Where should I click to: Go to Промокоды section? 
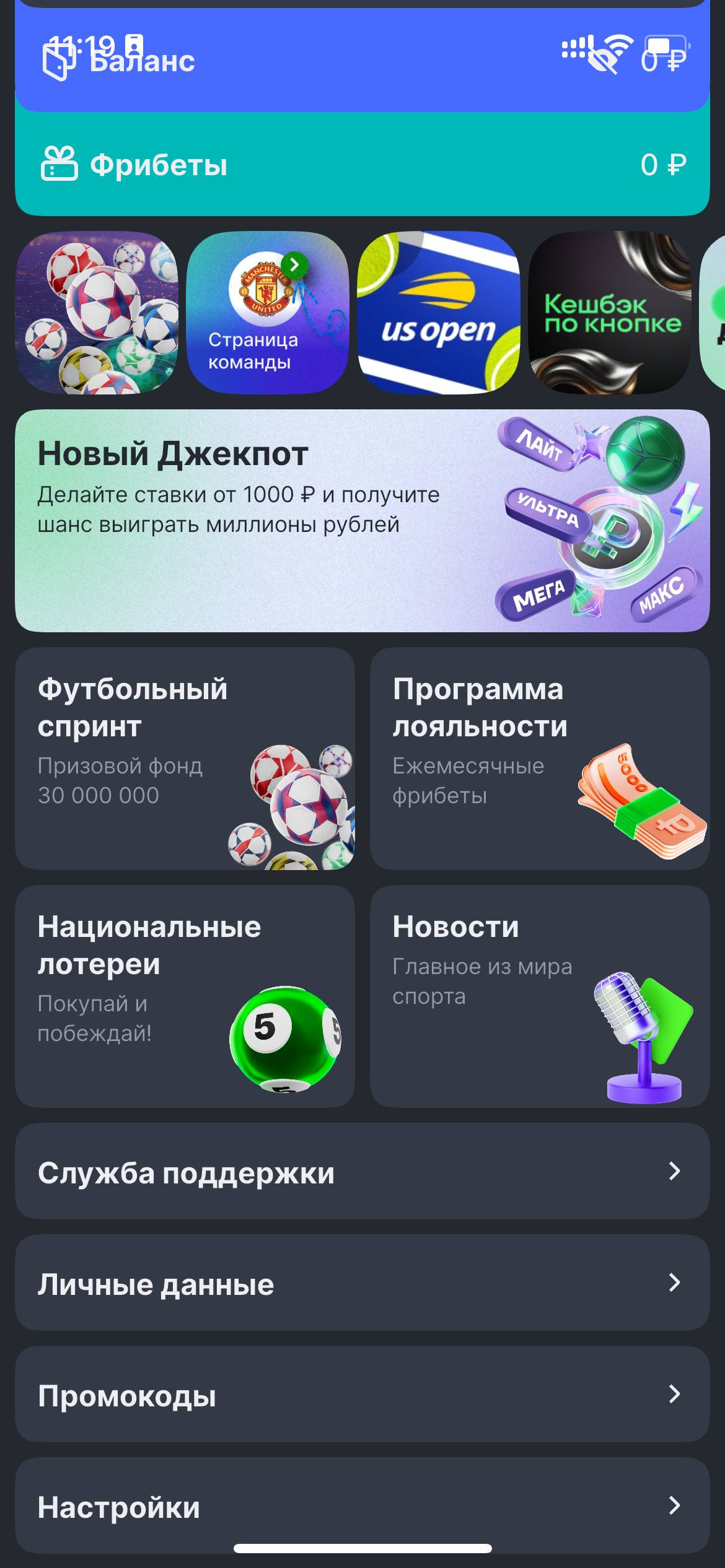362,1395
